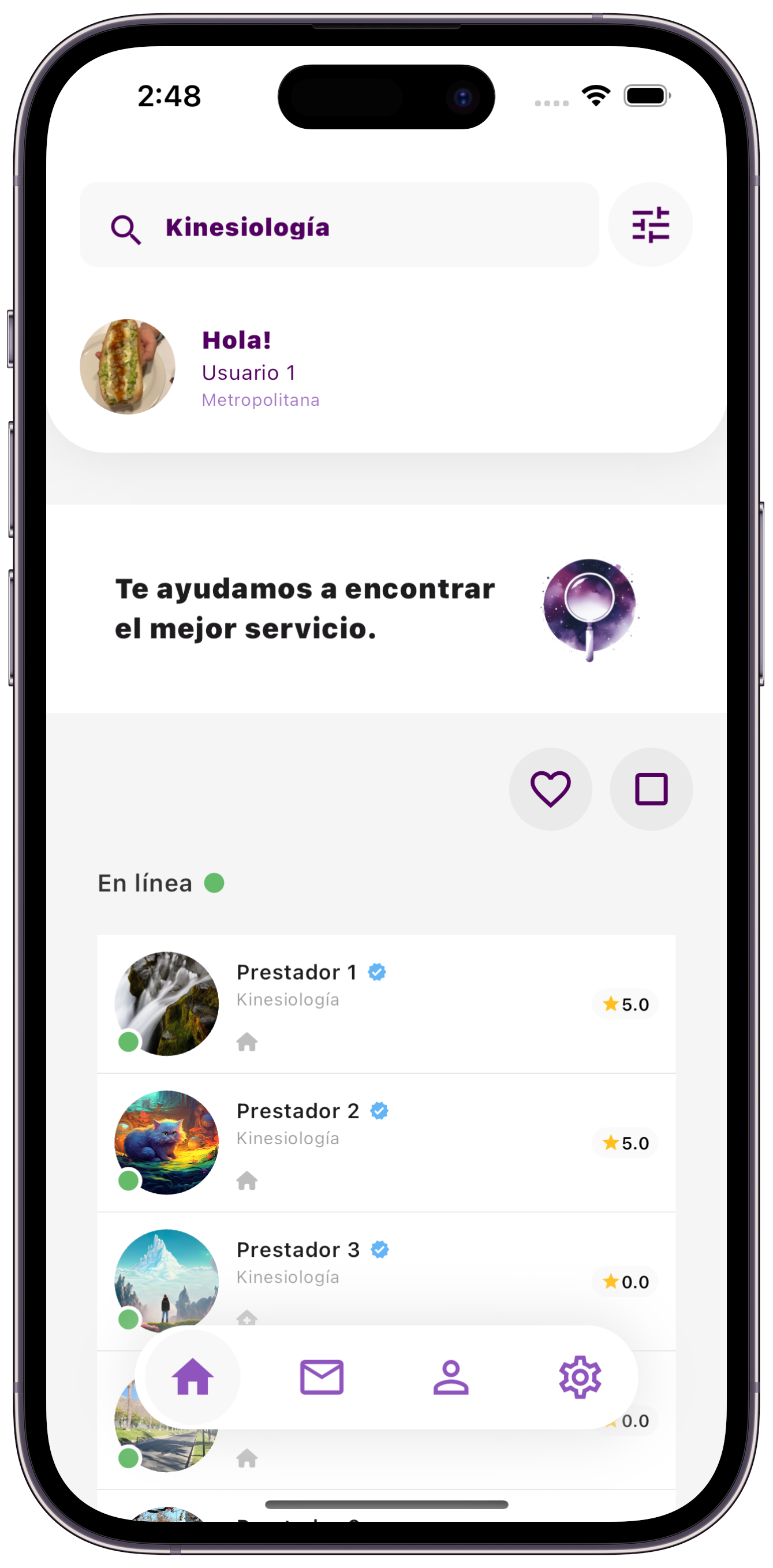Open Prestador 2 provider profile

[x=386, y=1143]
